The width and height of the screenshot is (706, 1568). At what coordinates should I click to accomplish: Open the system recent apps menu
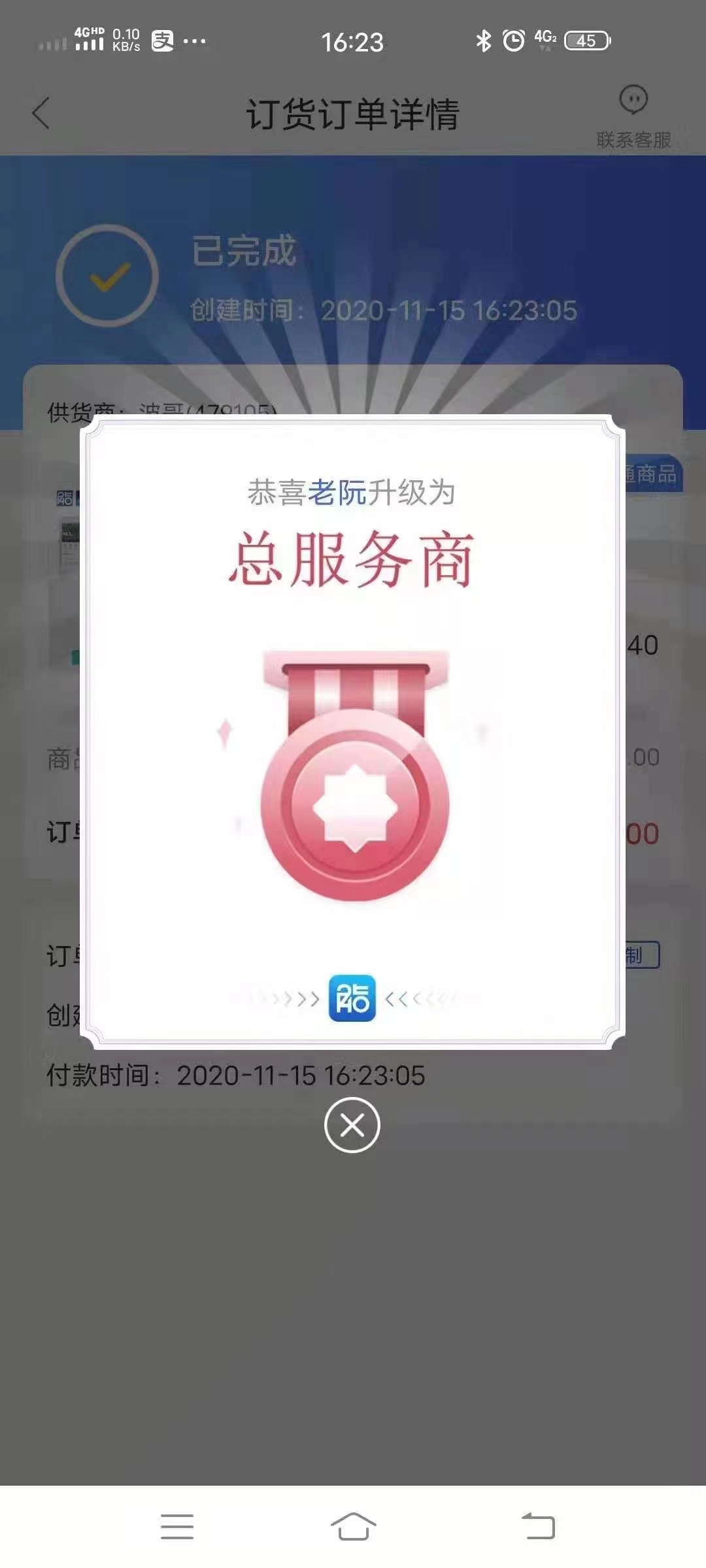(177, 1527)
